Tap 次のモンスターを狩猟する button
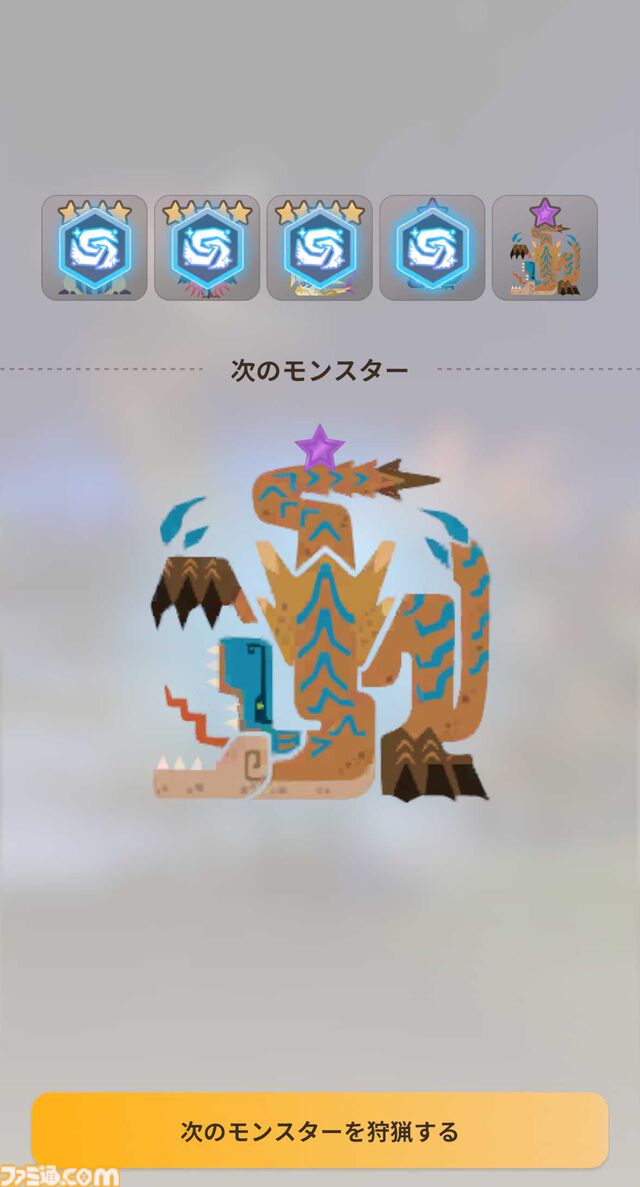 [x=320, y=1131]
